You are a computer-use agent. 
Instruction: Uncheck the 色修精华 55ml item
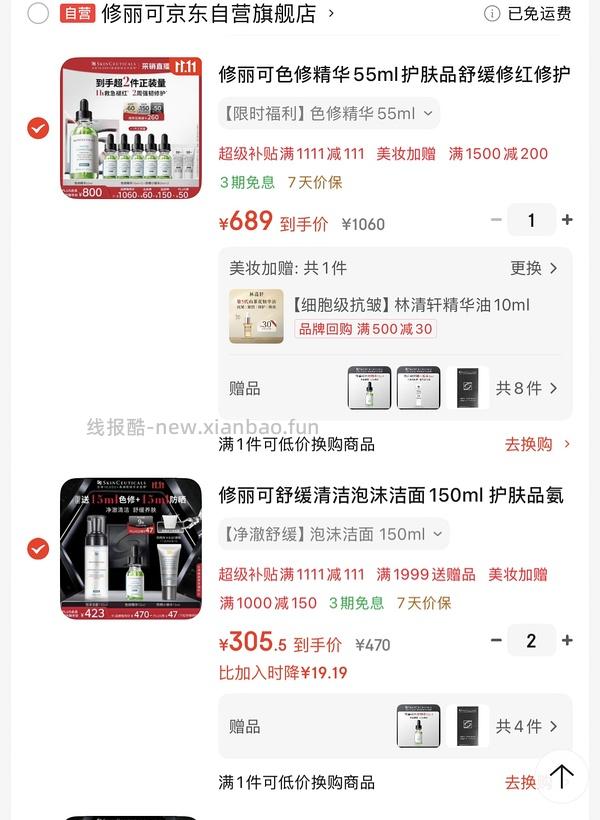[x=38, y=128]
